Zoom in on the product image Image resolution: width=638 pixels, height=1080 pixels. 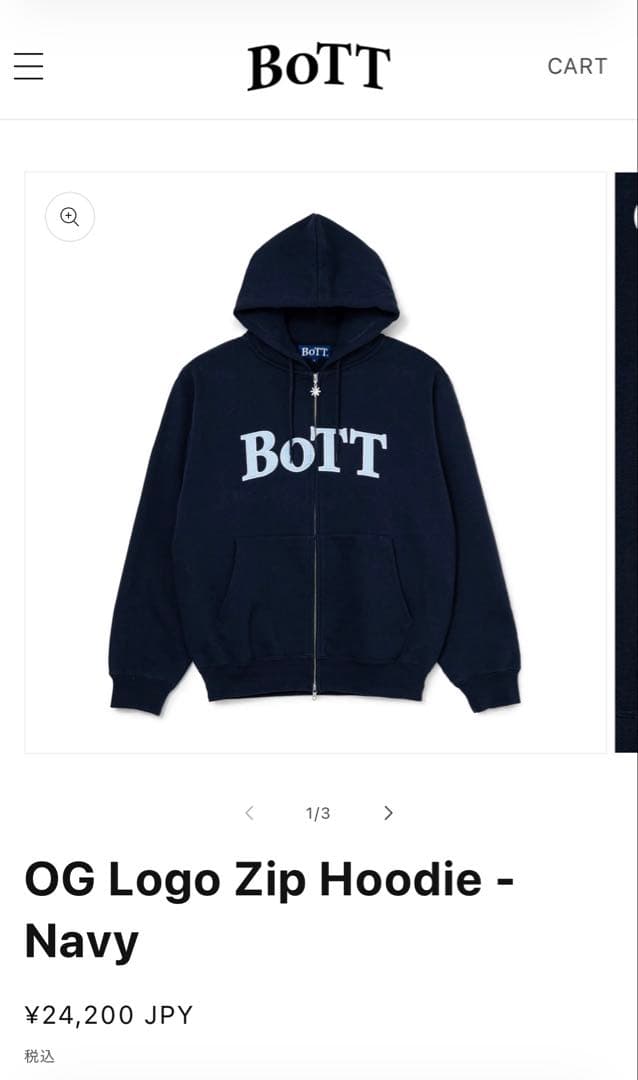(x=70, y=217)
